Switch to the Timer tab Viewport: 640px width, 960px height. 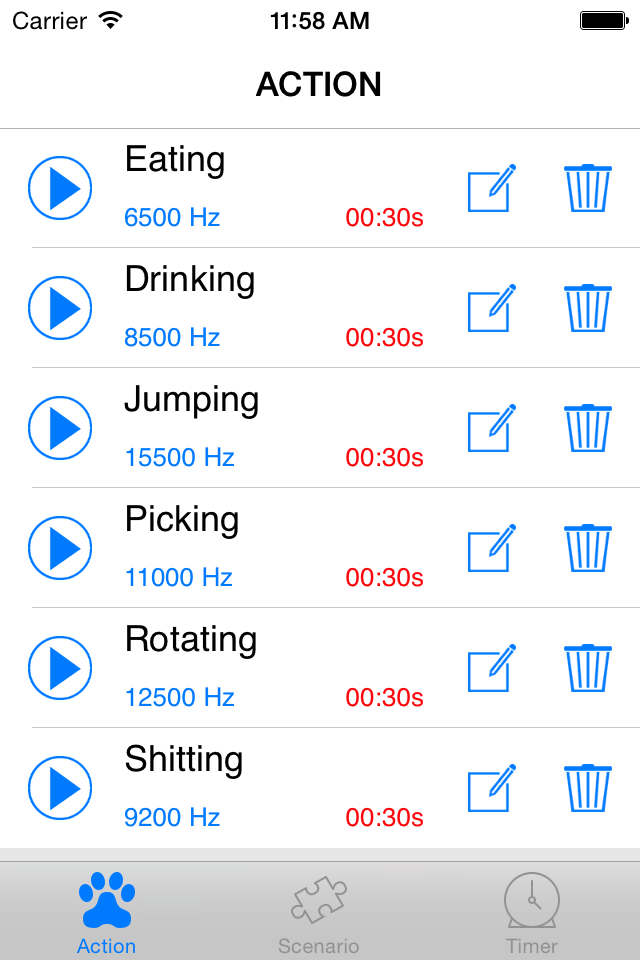pos(532,912)
